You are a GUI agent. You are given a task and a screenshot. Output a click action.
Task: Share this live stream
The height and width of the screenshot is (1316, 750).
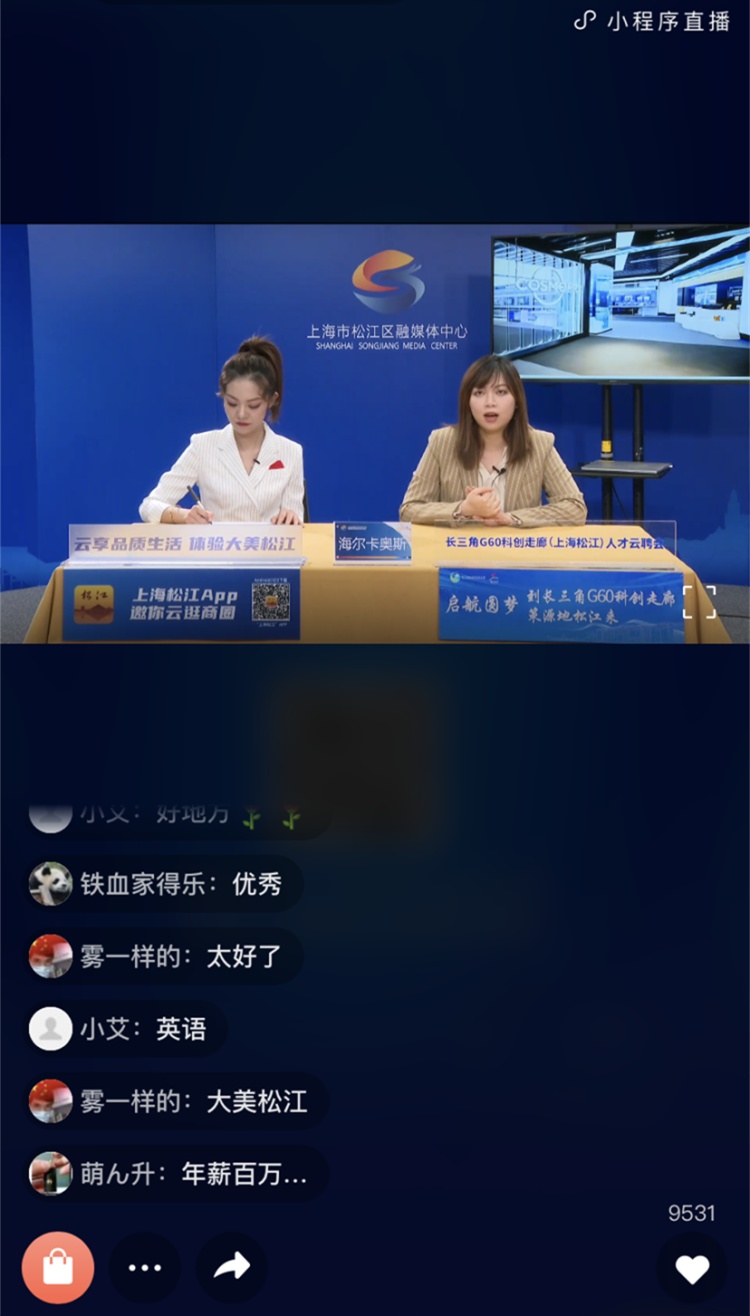[x=232, y=1268]
